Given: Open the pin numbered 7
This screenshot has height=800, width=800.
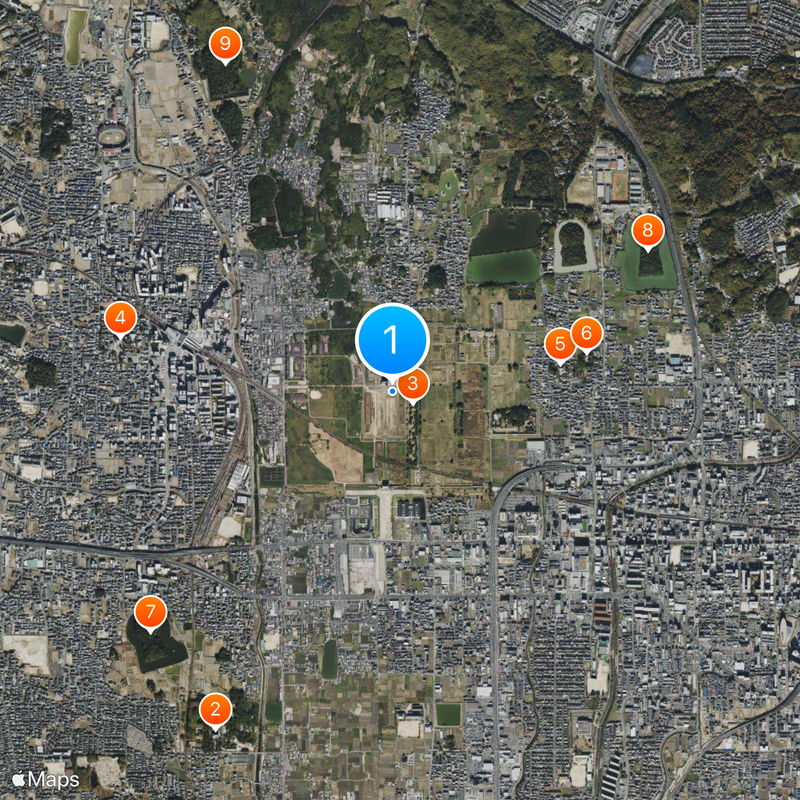Looking at the screenshot, I should pos(151,611).
